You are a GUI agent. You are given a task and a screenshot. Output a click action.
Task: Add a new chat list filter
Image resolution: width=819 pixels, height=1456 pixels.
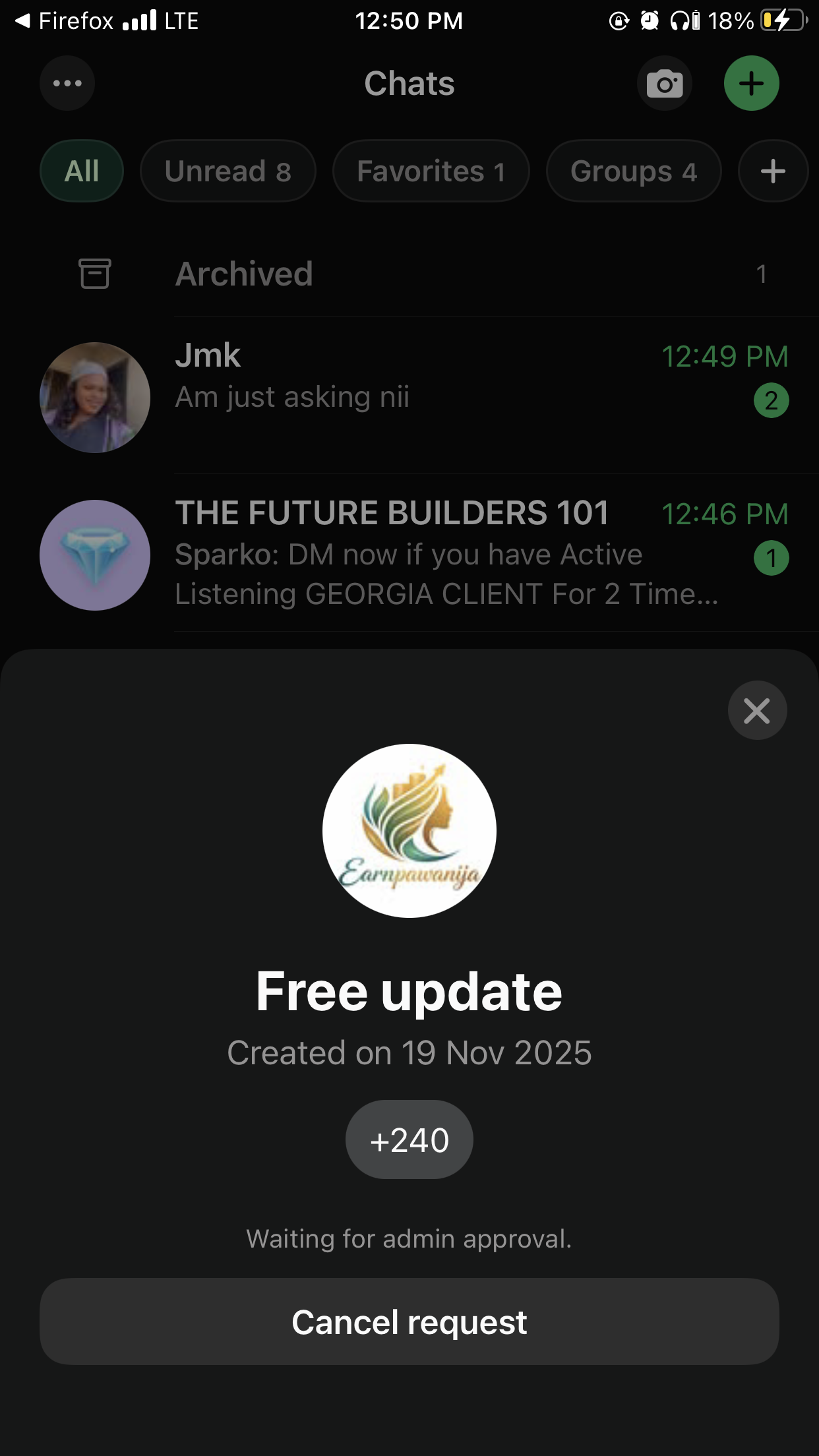[x=772, y=171]
